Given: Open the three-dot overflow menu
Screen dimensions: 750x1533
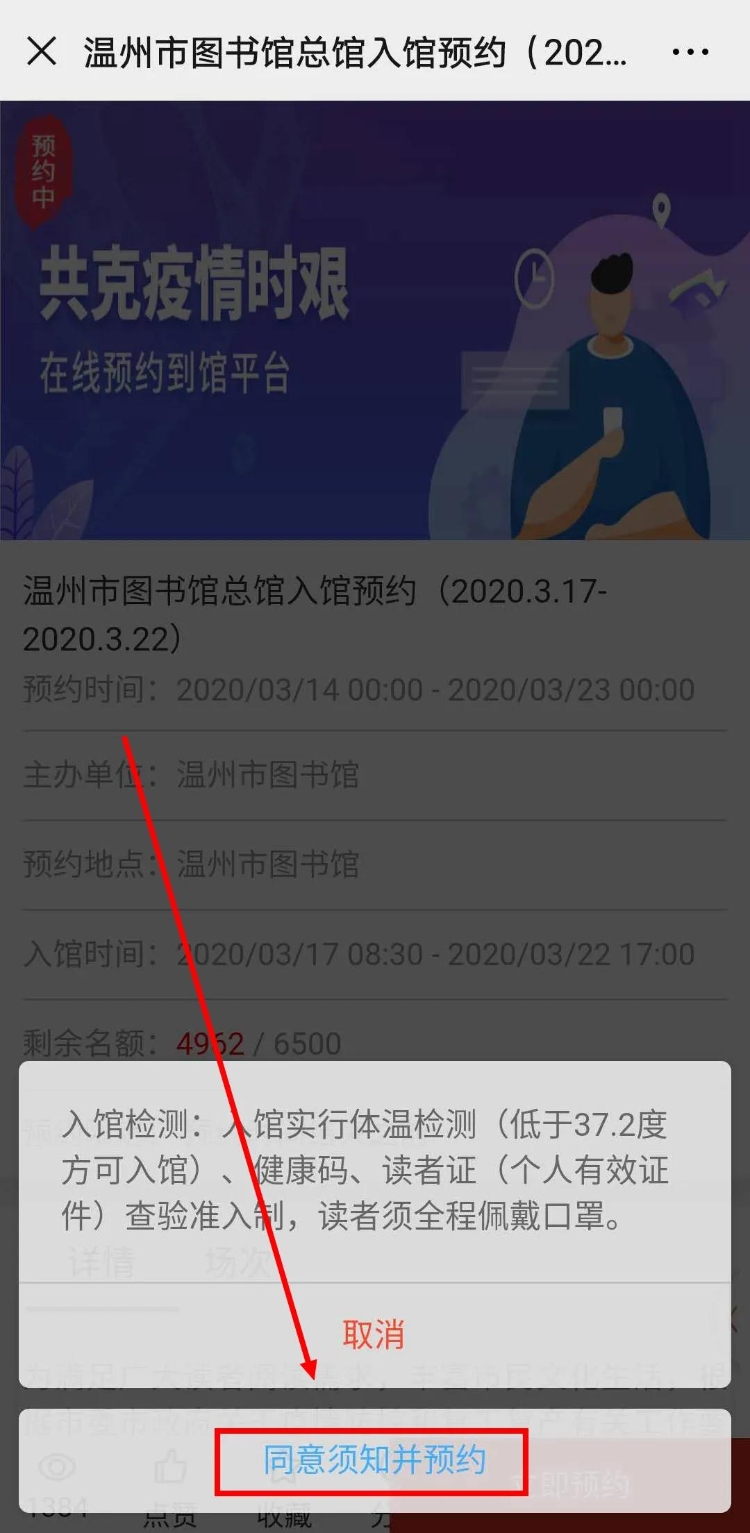Looking at the screenshot, I should pos(690,52).
